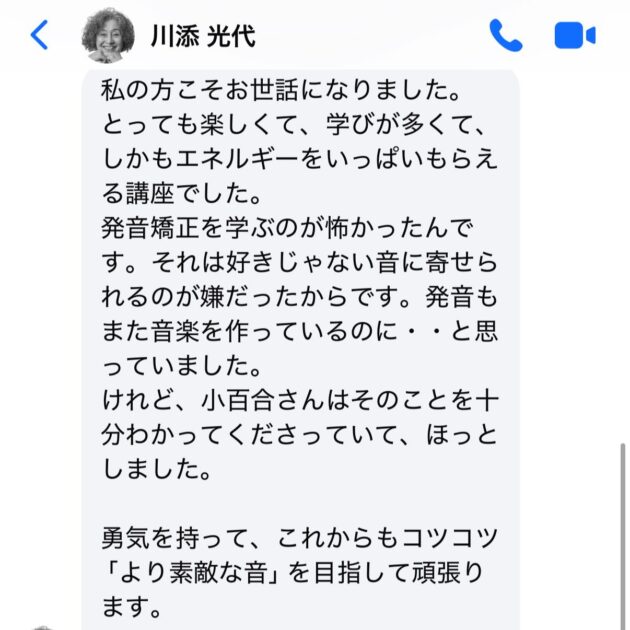630x630 pixels.
Task: Go back to the chat list
Action: tap(40, 36)
